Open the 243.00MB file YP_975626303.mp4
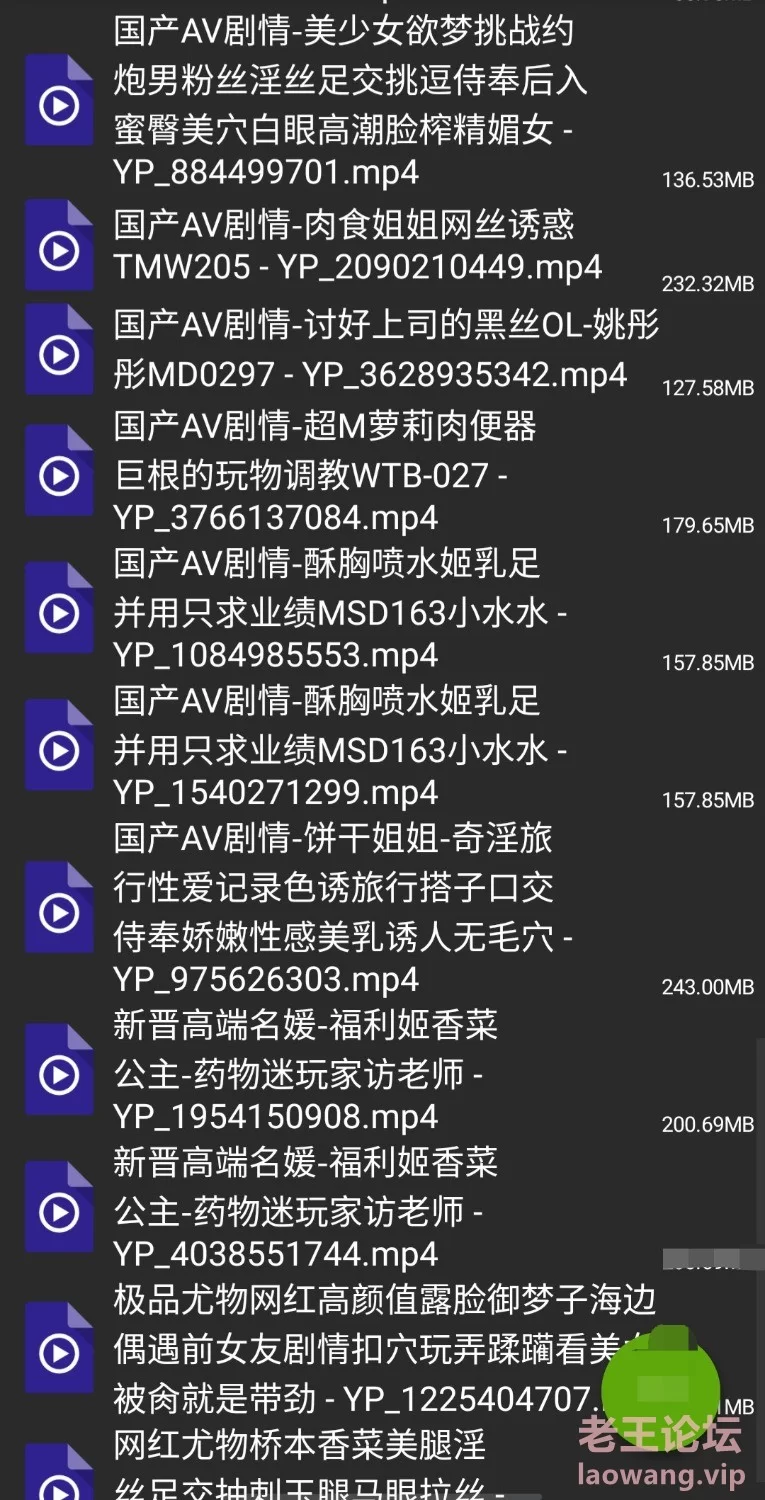 (x=382, y=908)
